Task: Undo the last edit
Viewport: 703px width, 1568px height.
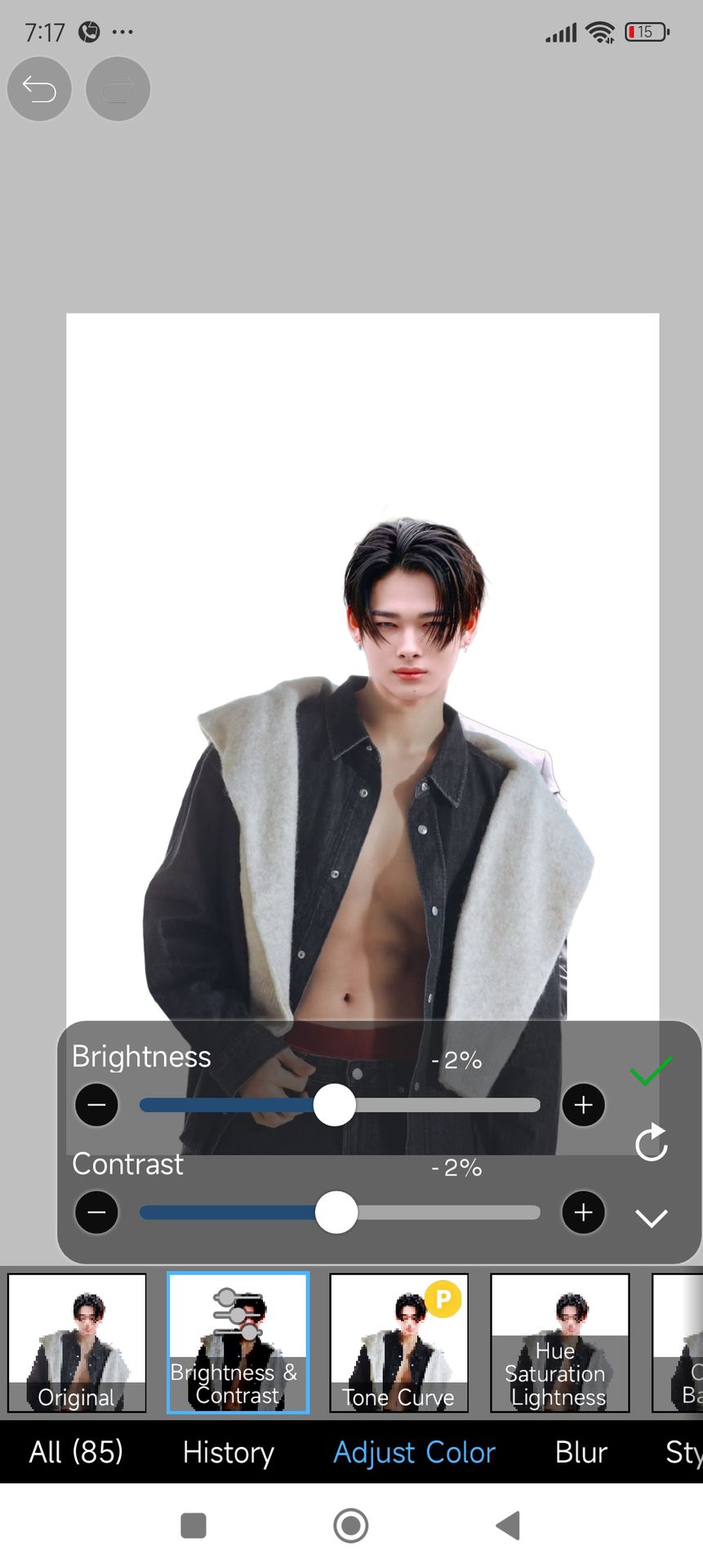Action: tap(39, 89)
